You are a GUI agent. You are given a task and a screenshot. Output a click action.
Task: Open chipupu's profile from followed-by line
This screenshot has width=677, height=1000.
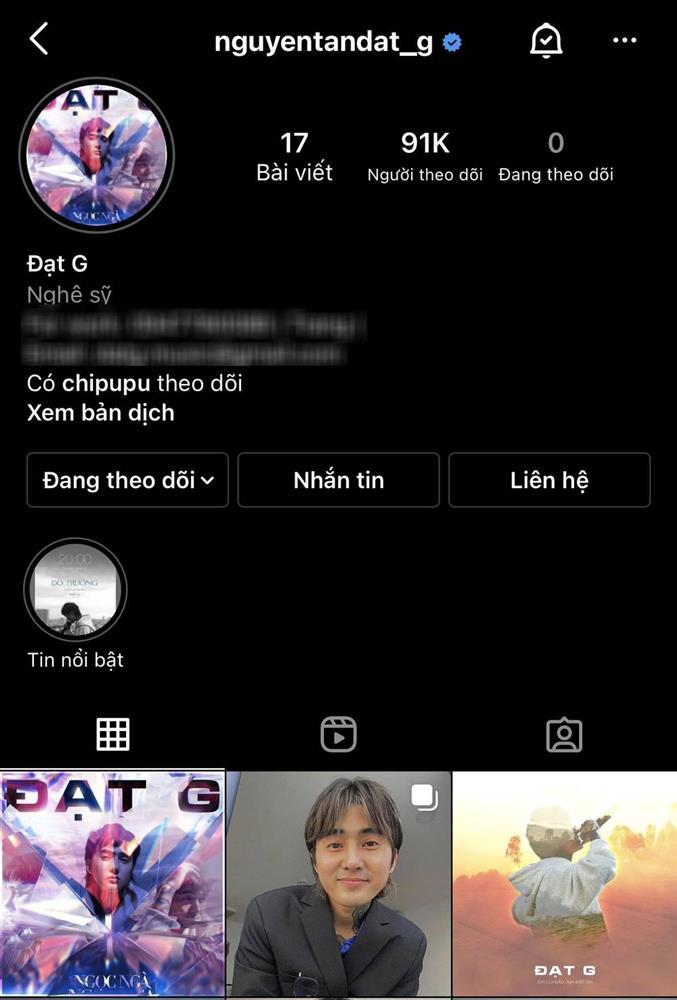pos(106,384)
